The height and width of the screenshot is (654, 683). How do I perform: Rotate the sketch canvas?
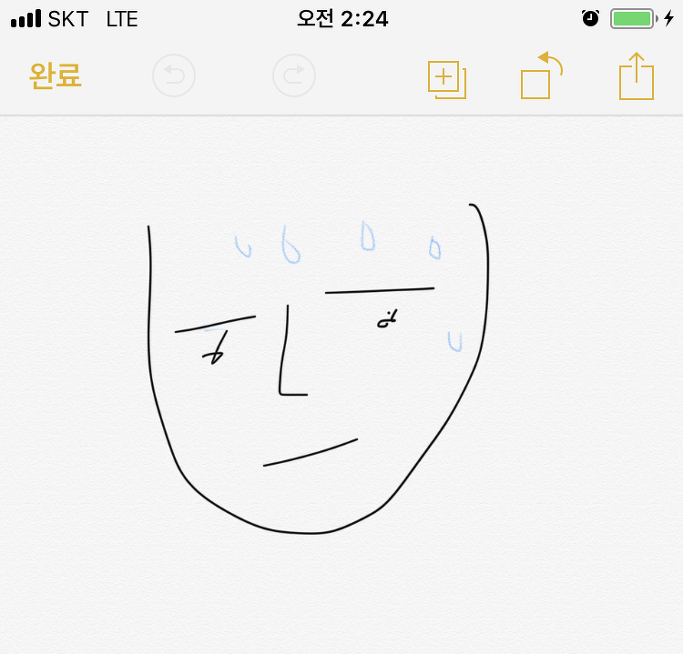click(x=541, y=77)
